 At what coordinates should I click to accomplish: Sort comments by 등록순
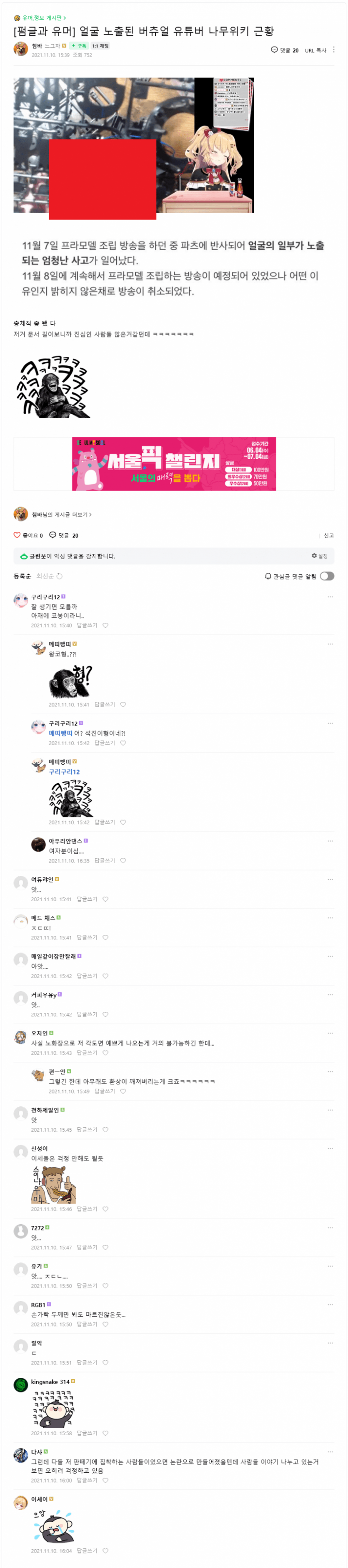pos(22,576)
